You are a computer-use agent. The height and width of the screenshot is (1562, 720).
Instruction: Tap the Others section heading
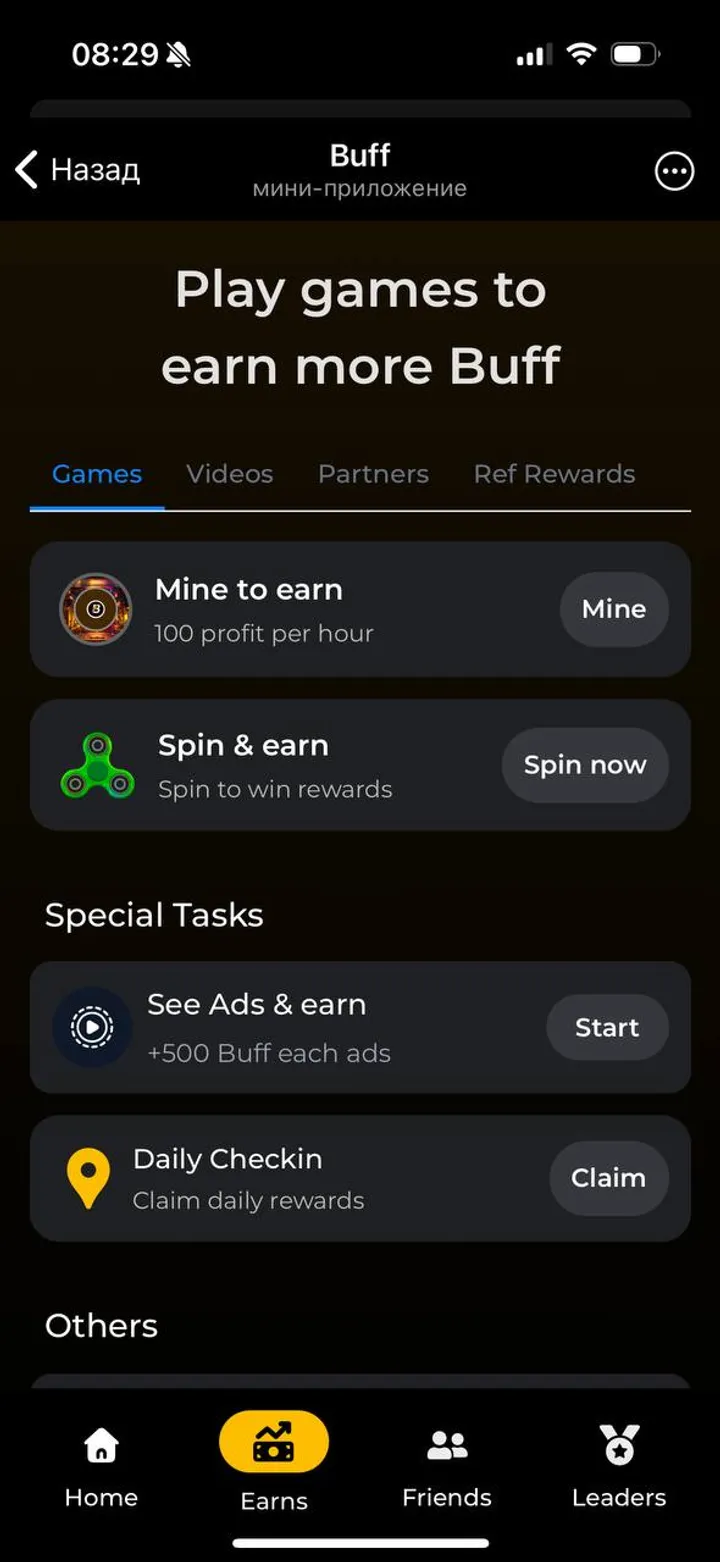click(x=101, y=1325)
